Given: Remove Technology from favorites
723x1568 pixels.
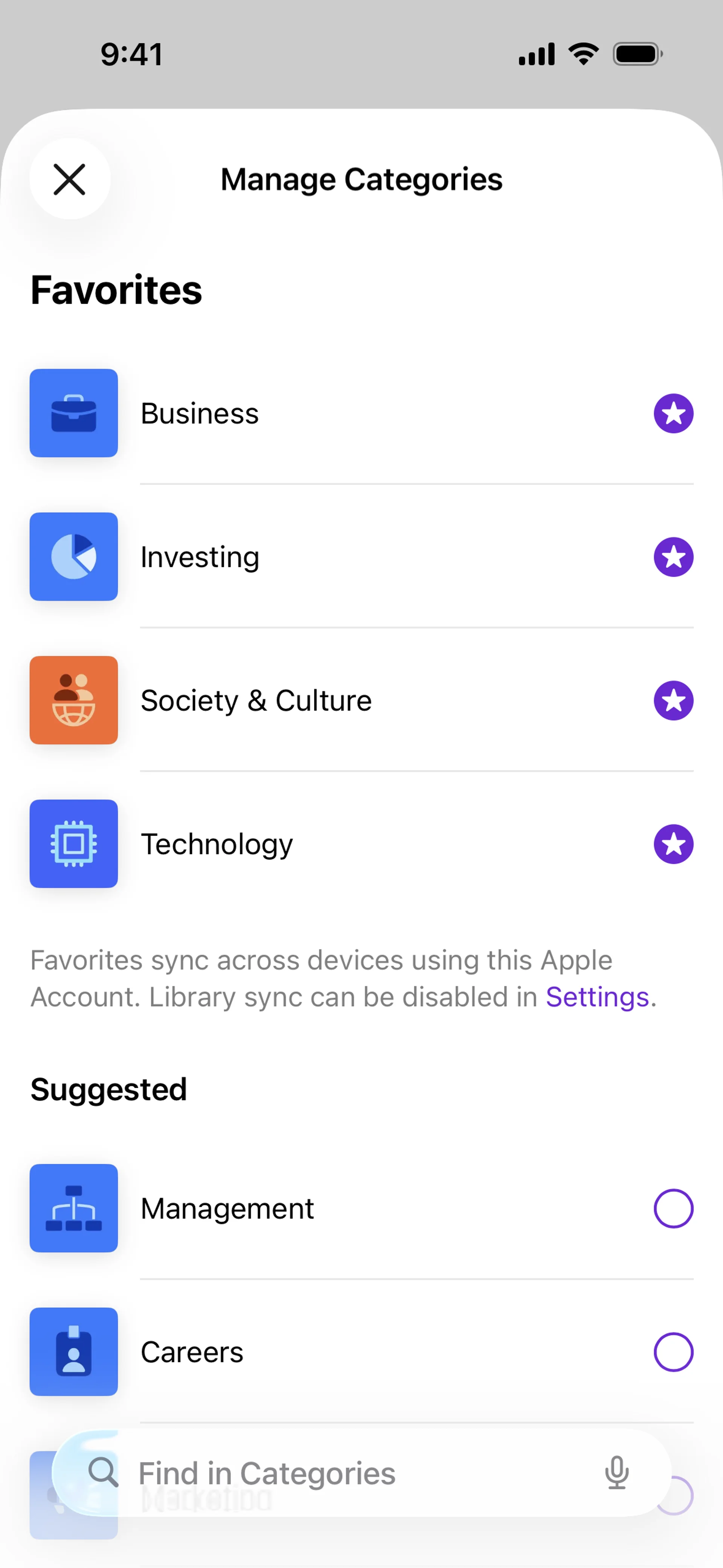Looking at the screenshot, I should [x=673, y=844].
